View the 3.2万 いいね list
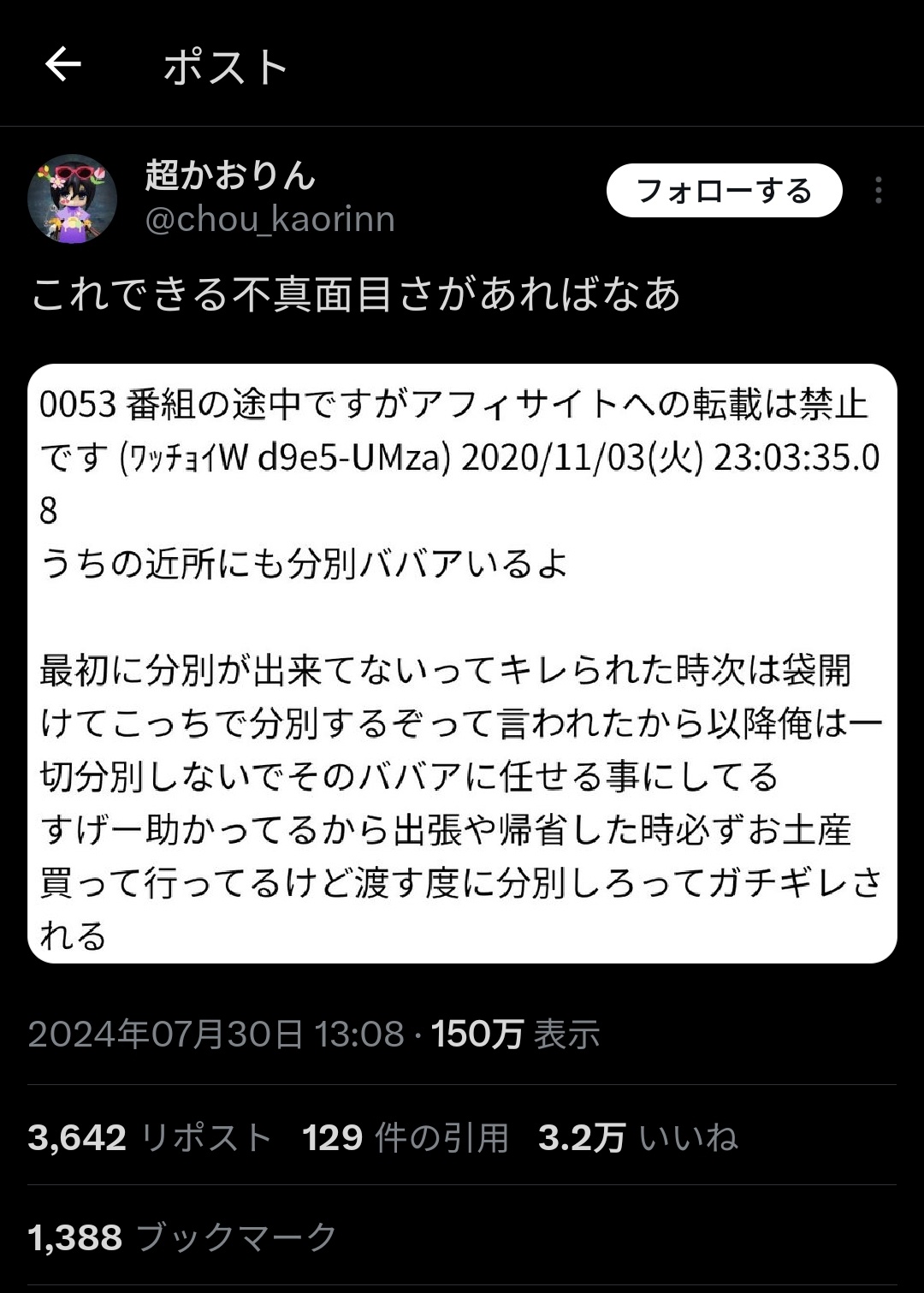This screenshot has height=1293, width=924. coord(637,1137)
